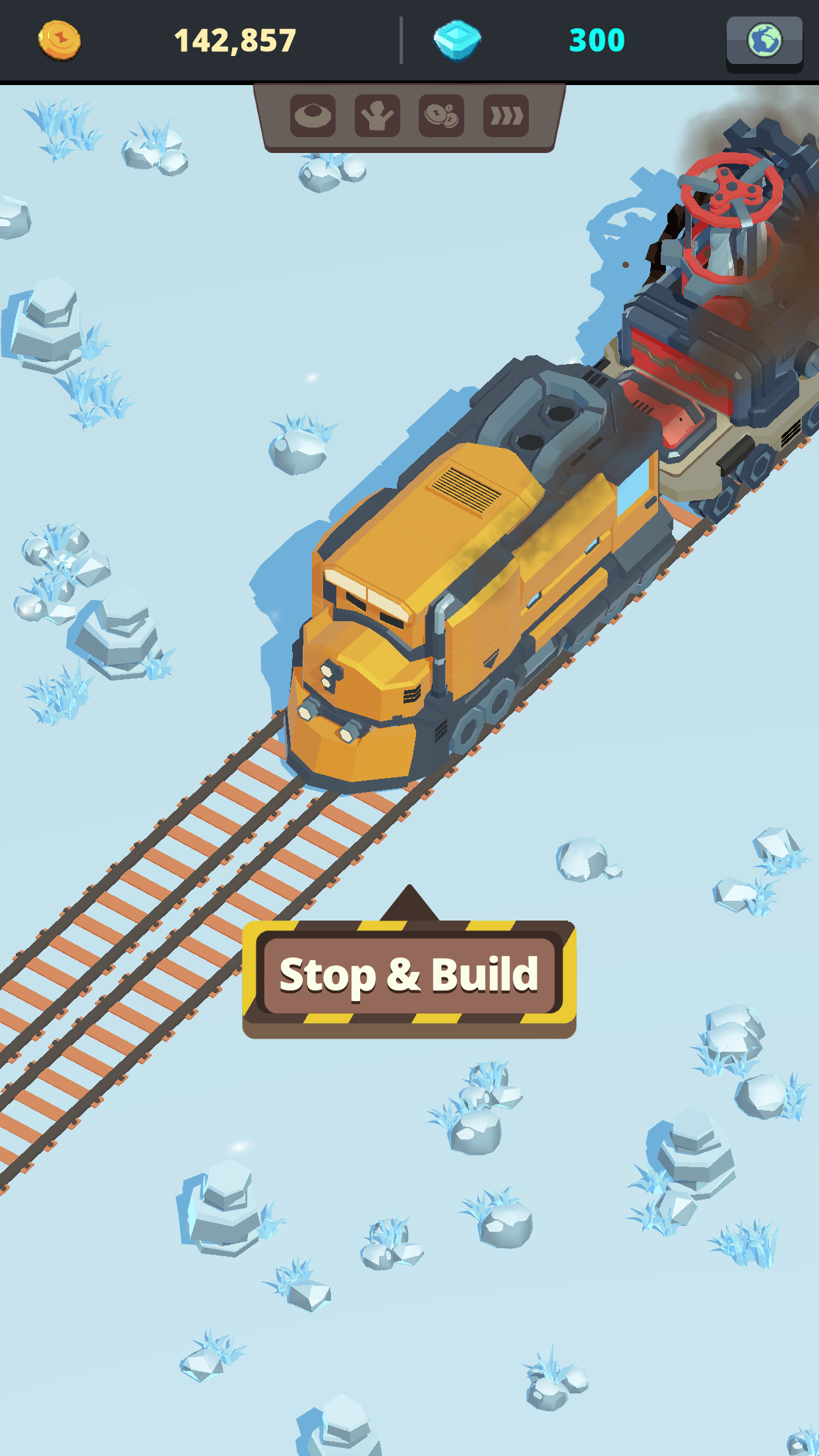Select the triple-arrow speed icon
The width and height of the screenshot is (819, 1456).
pos(506,116)
